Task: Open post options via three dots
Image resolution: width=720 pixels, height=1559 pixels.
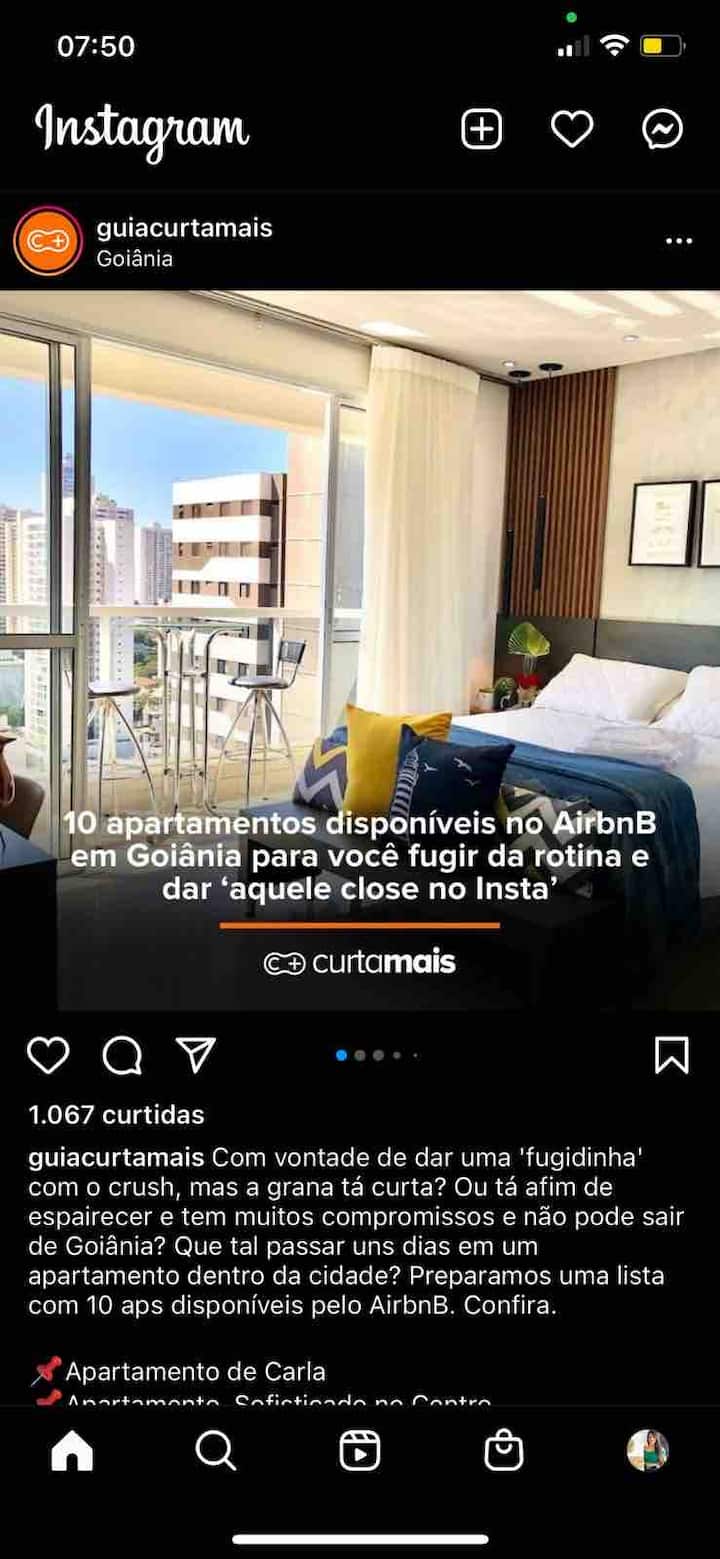Action: [x=681, y=240]
